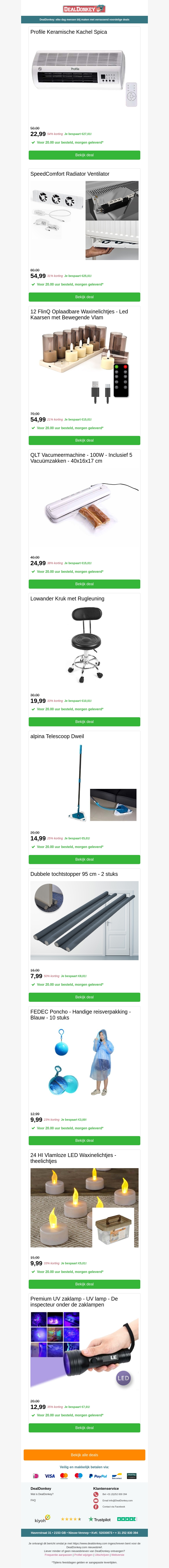This screenshot has width=169, height=1568.
Task: Open the Lowander Kruk met Rugleuning deal
Action: click(x=84, y=721)
